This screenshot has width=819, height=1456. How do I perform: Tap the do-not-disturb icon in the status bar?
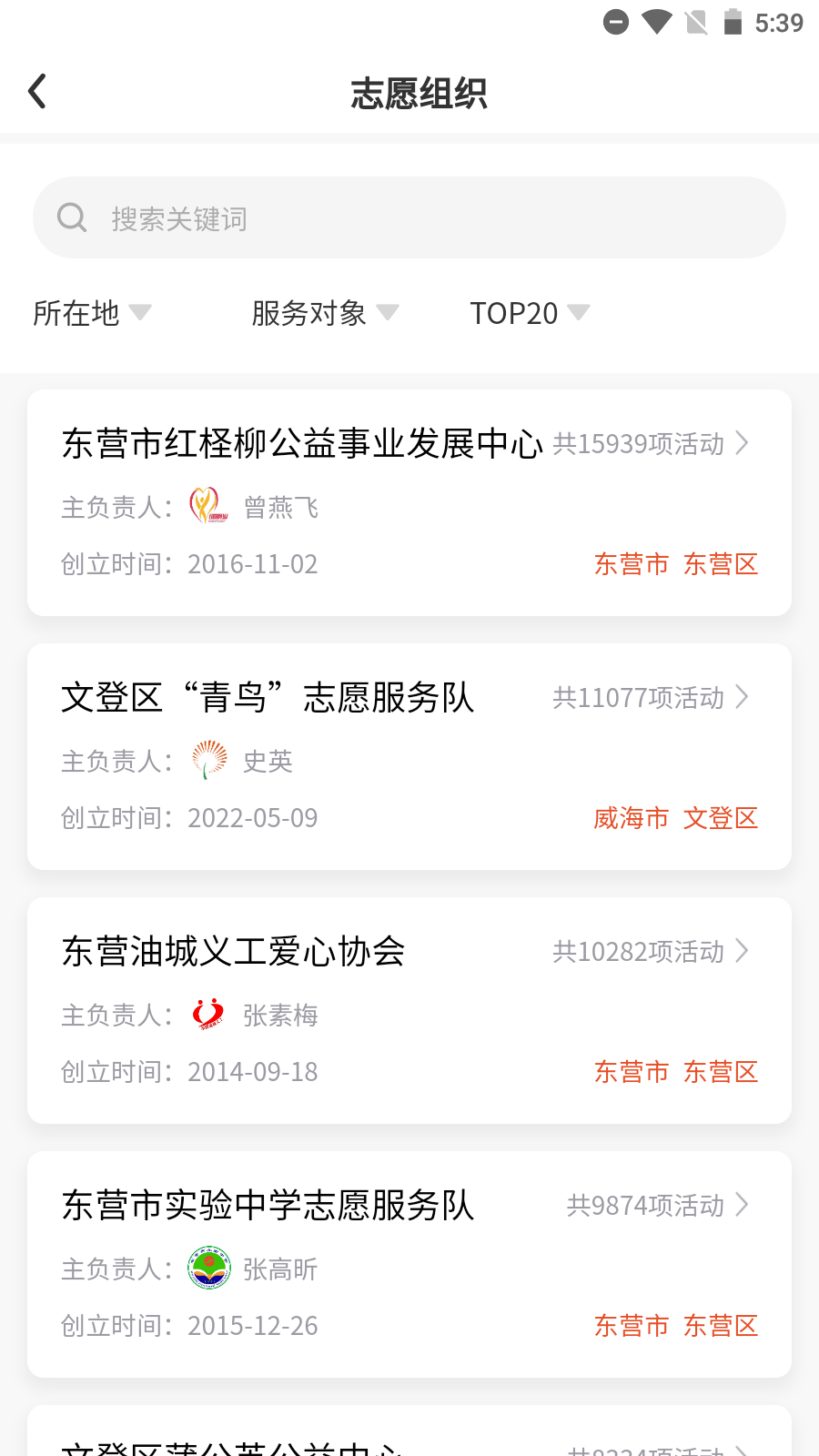[x=615, y=23]
